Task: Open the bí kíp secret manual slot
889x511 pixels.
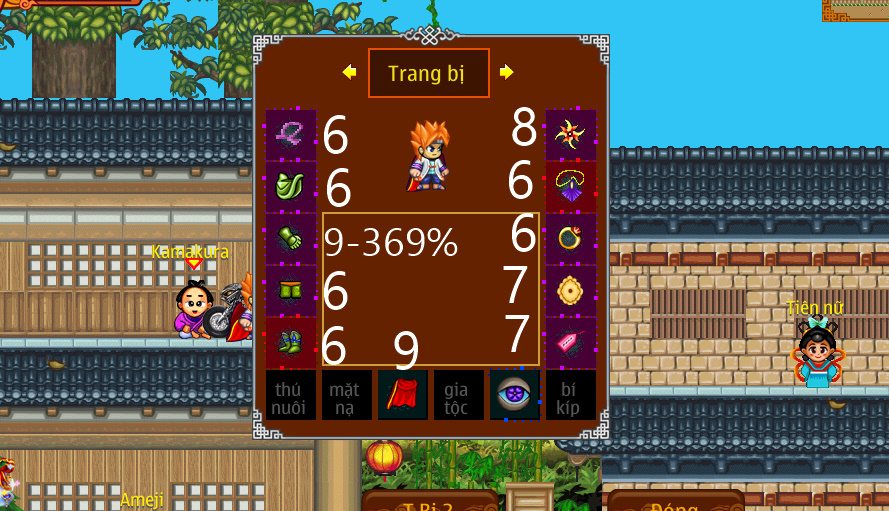Action: [x=570, y=395]
